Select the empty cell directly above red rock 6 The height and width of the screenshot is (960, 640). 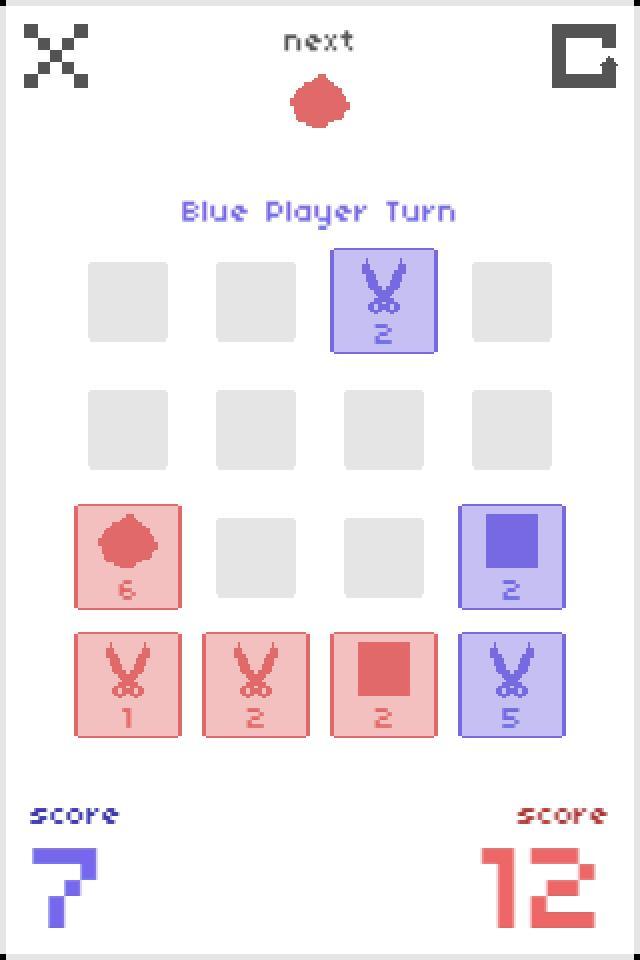click(x=128, y=430)
